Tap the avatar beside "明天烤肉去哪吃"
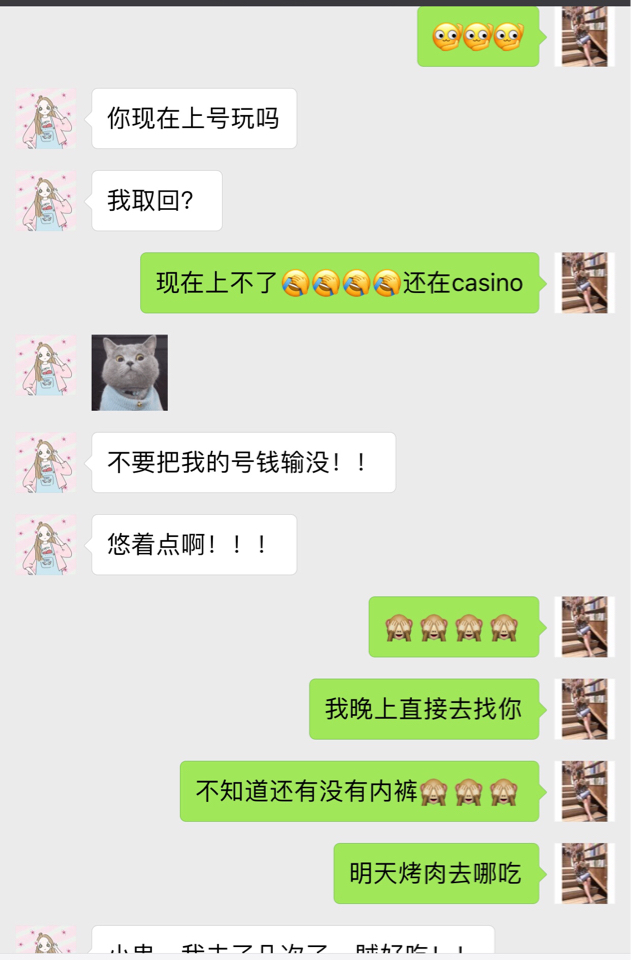631x960 pixels. pyautogui.click(x=585, y=873)
